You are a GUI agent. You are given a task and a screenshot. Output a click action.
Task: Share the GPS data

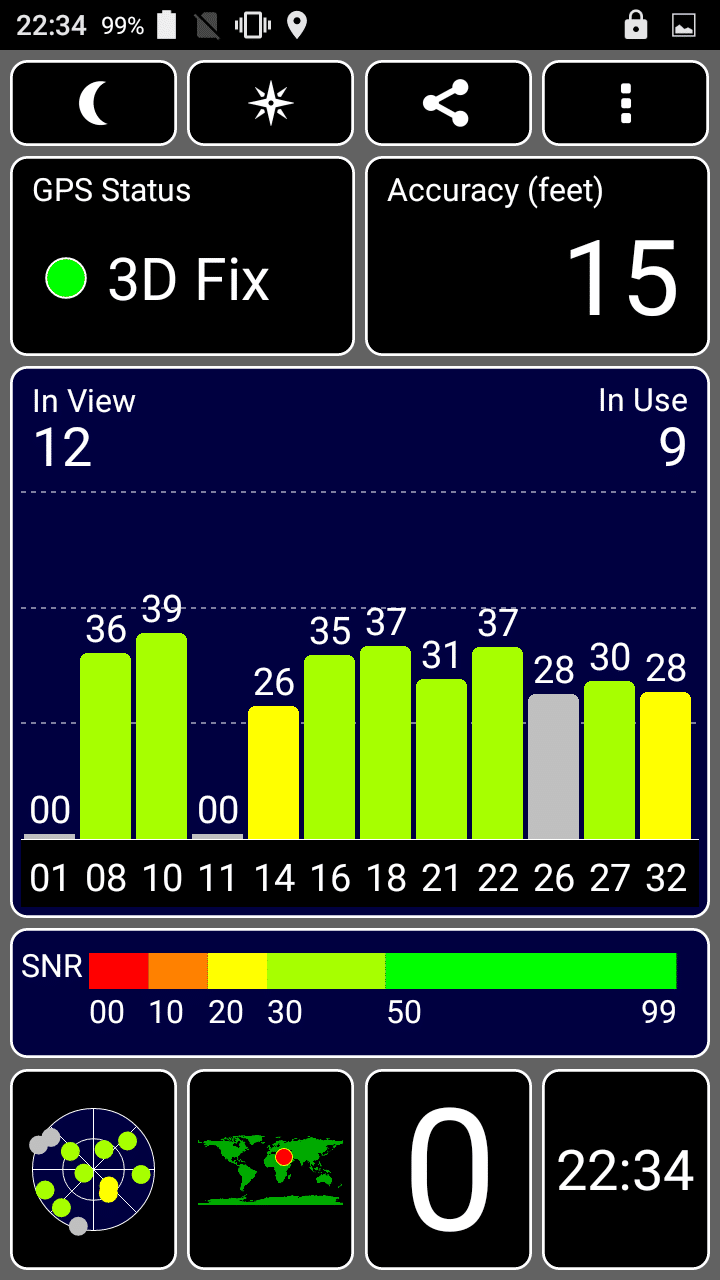(448, 103)
